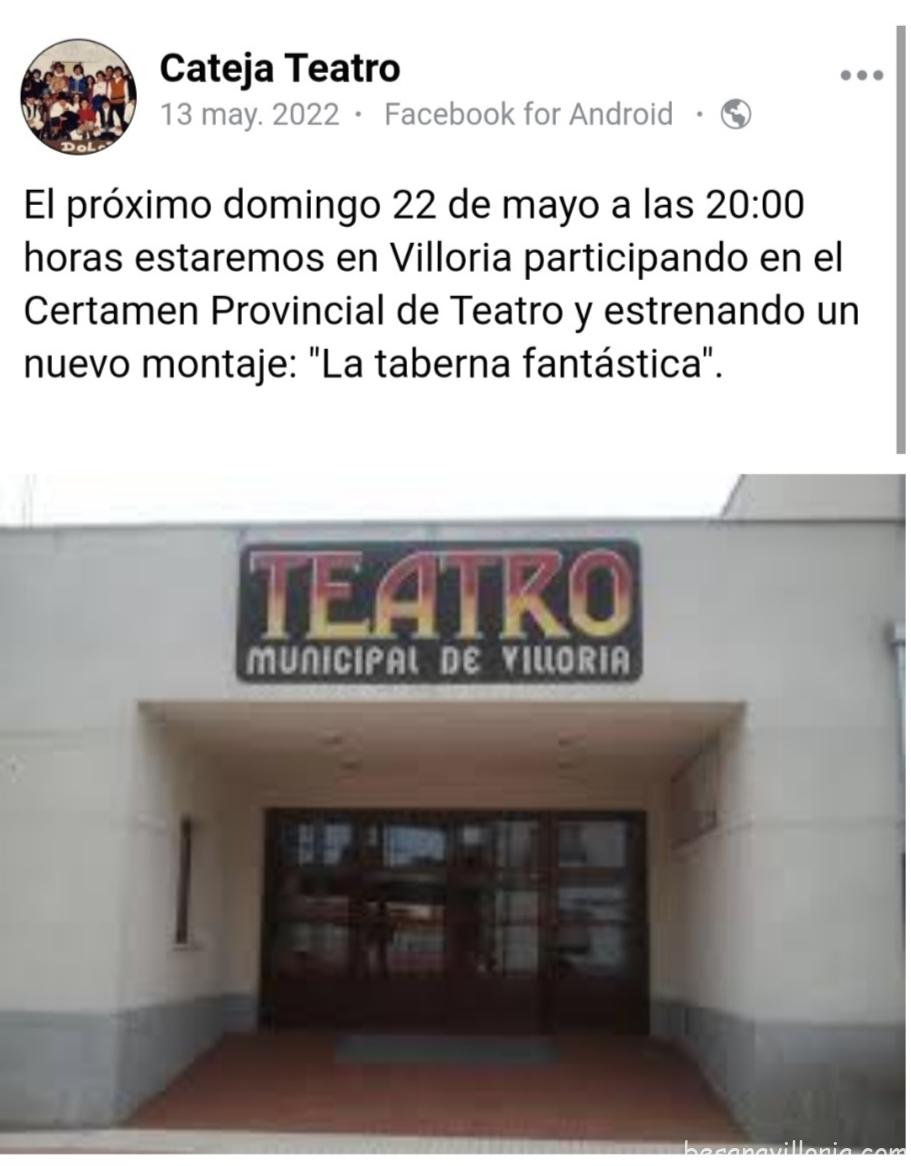
Task: Go to the Cateja Teatro page name
Action: click(x=279, y=68)
